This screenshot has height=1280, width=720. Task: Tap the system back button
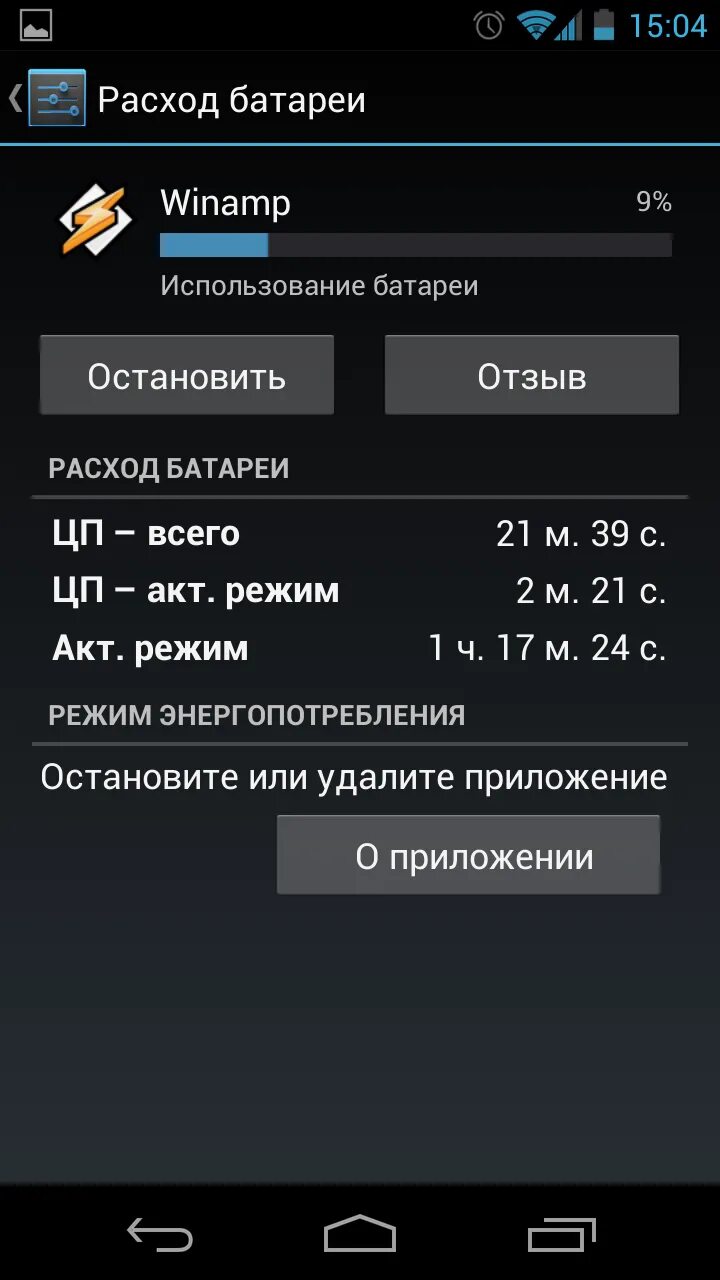160,1235
